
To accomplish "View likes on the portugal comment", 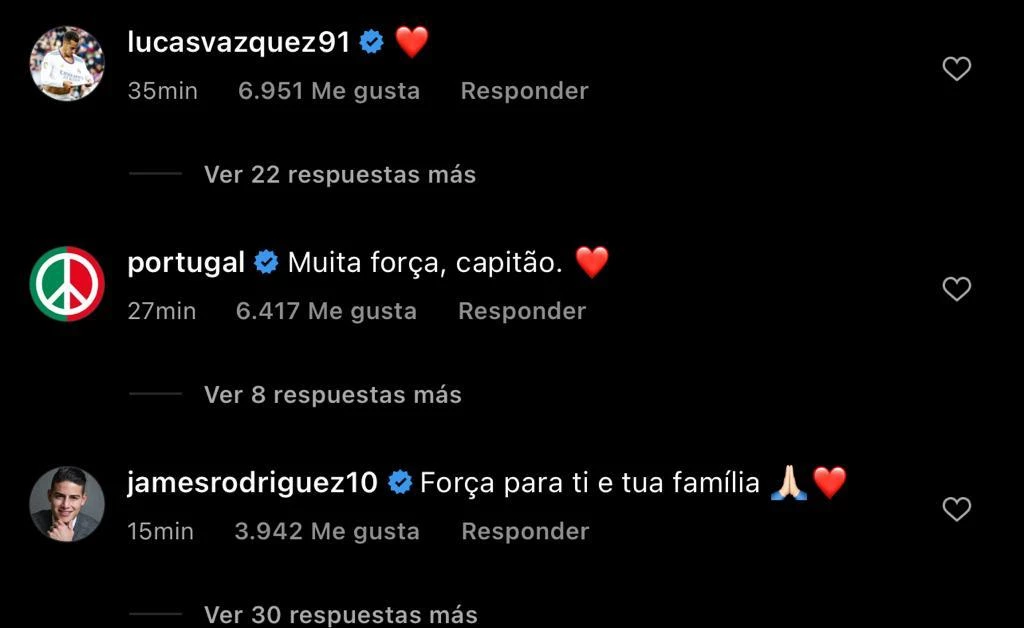I will click(x=326, y=311).
